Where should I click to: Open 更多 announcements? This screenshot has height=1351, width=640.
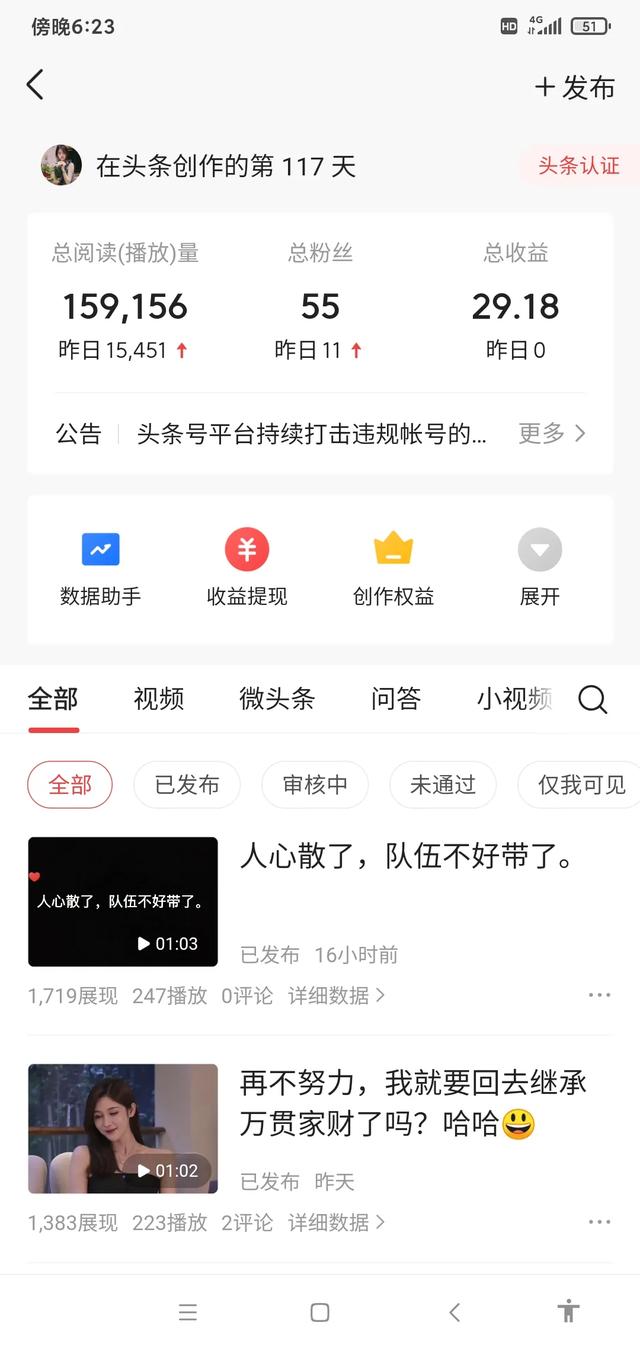tap(551, 433)
